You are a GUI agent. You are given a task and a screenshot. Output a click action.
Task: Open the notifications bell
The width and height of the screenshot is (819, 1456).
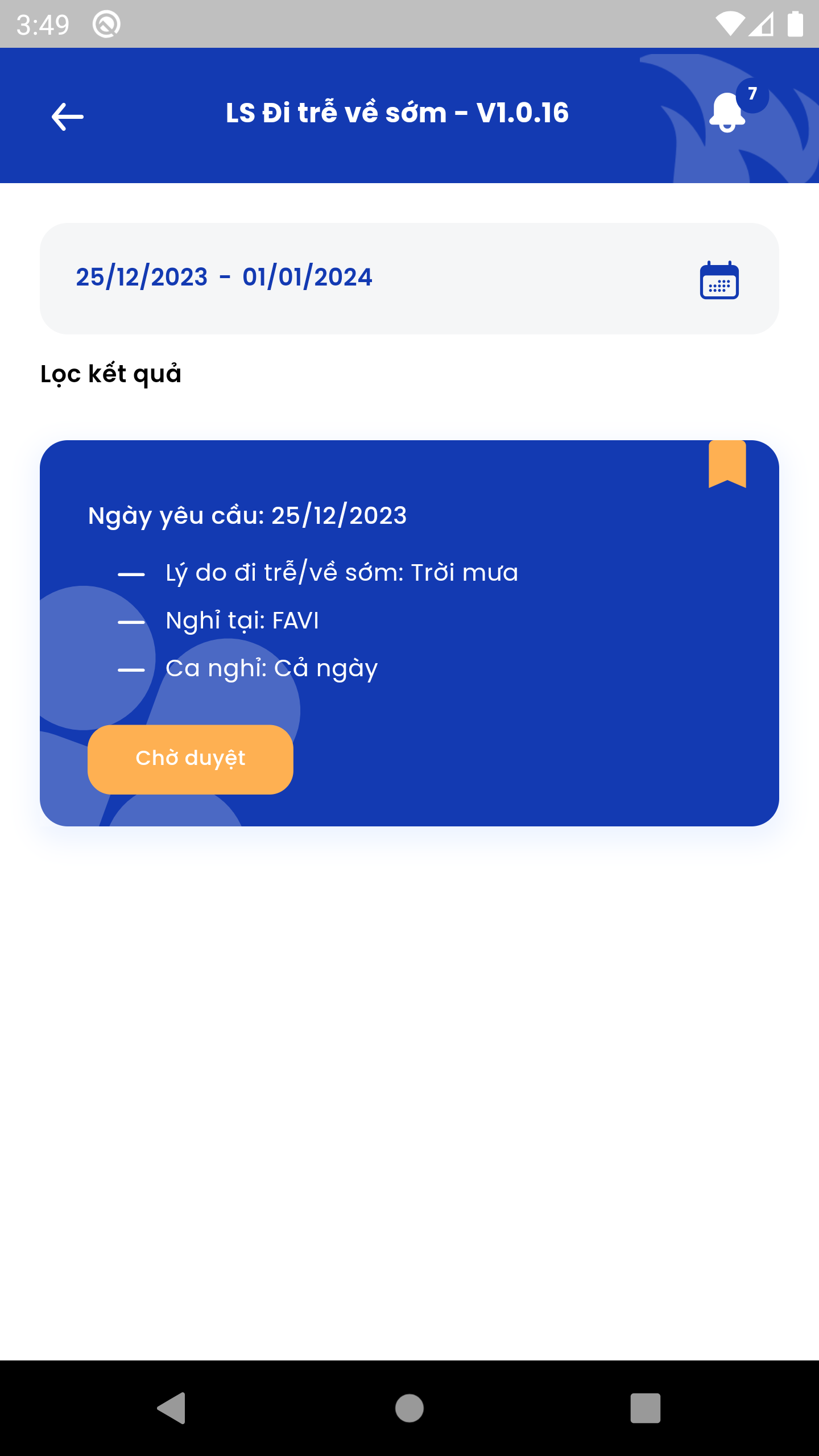click(x=727, y=112)
